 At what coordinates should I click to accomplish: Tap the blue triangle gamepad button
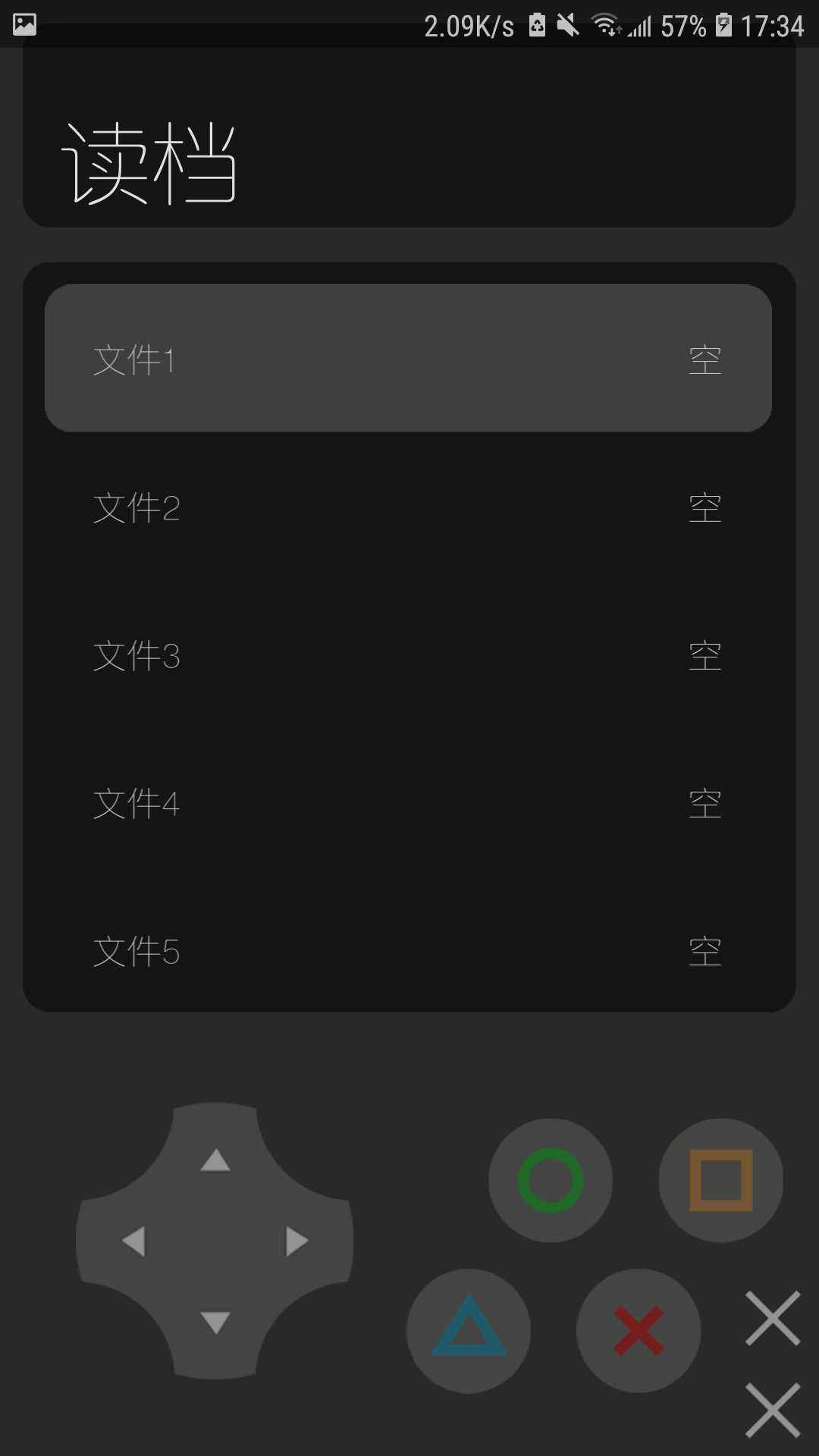point(469,1330)
